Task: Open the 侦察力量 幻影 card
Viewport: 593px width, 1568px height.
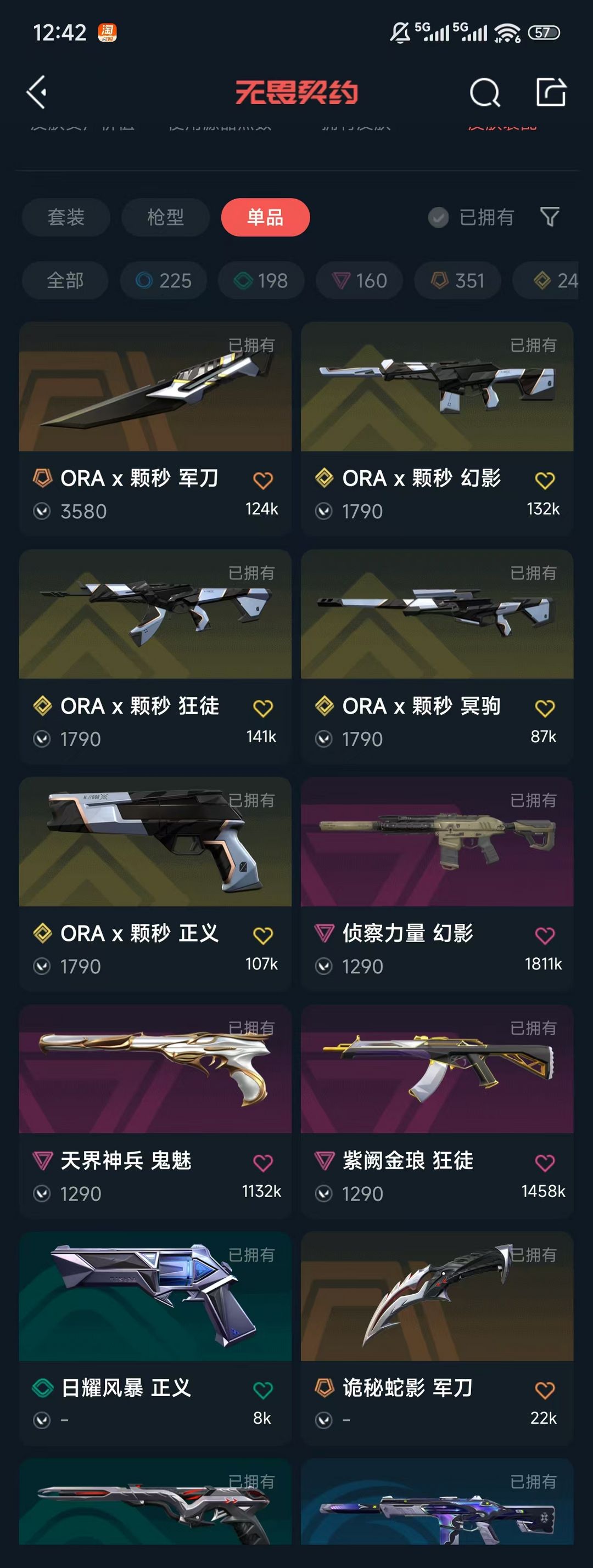Action: coord(437,884)
